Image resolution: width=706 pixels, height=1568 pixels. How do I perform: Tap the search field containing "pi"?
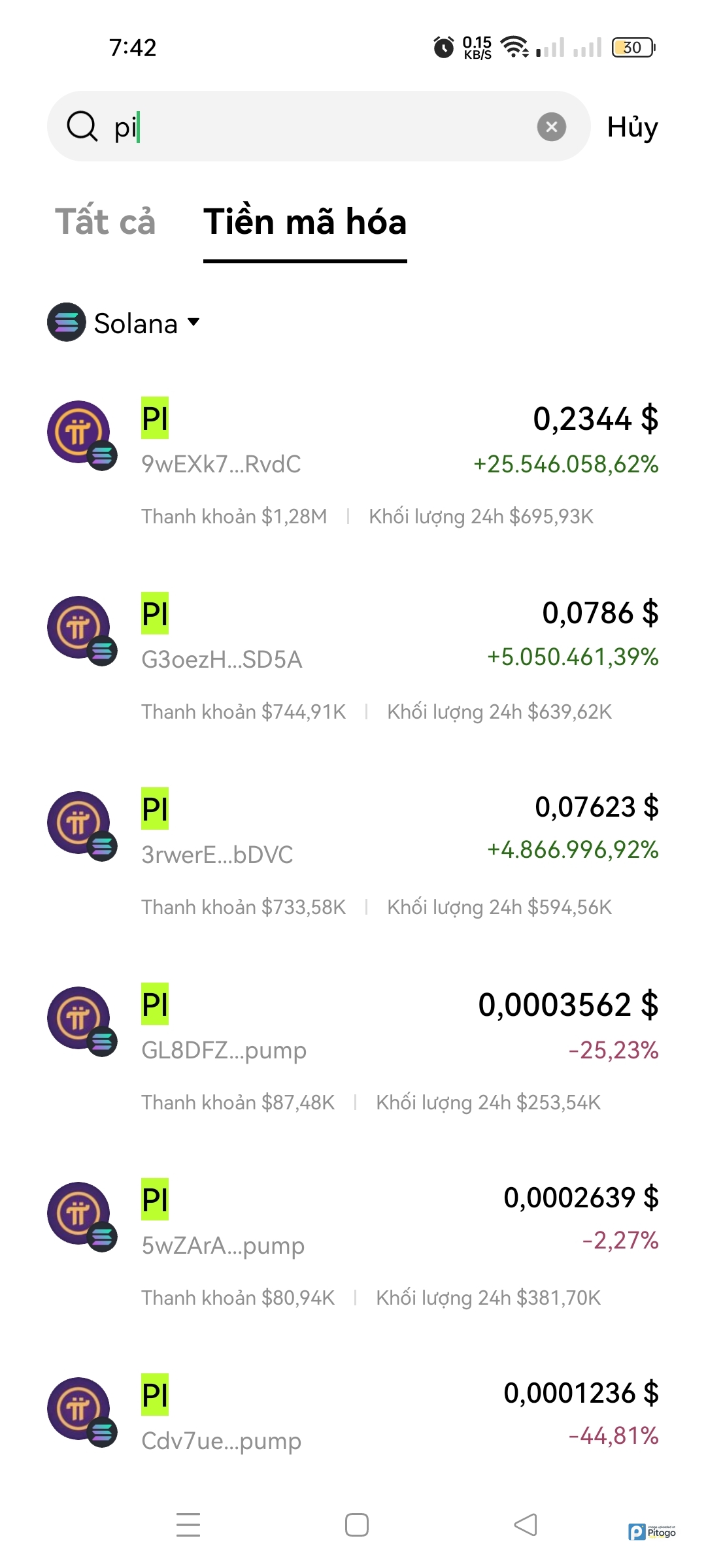(x=314, y=127)
